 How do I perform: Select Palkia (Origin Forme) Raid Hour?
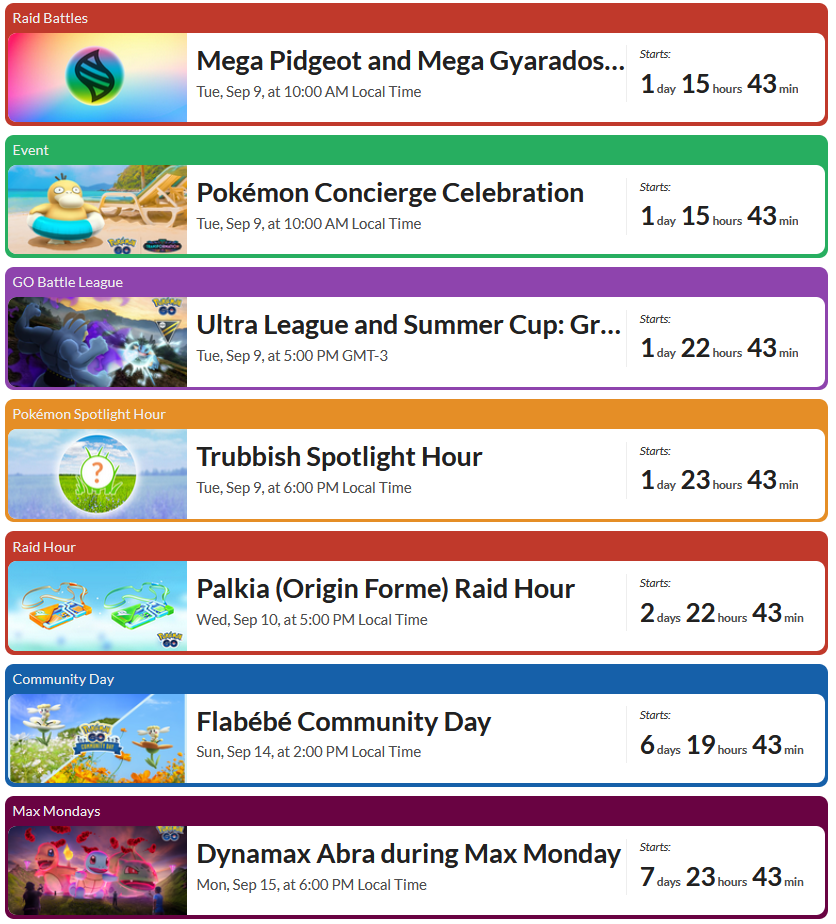[387, 590]
